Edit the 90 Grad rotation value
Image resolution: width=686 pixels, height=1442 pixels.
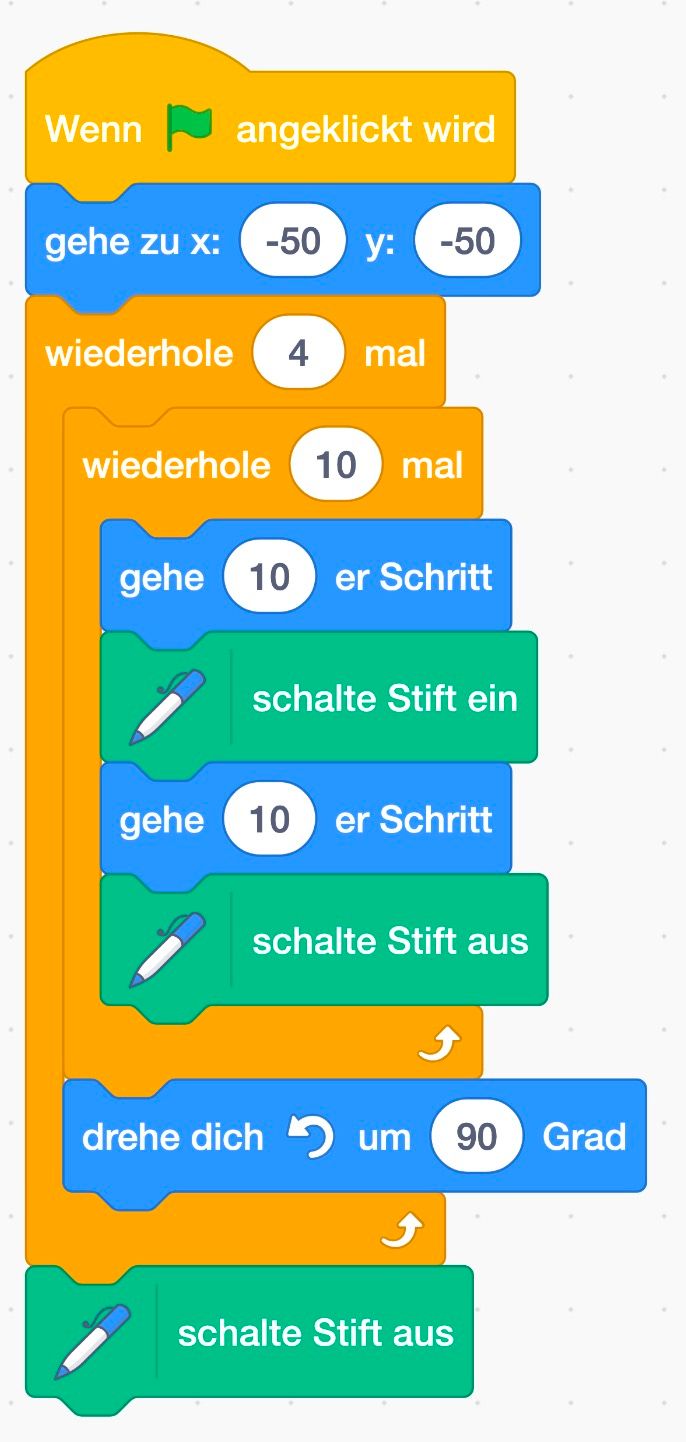[x=476, y=1137]
